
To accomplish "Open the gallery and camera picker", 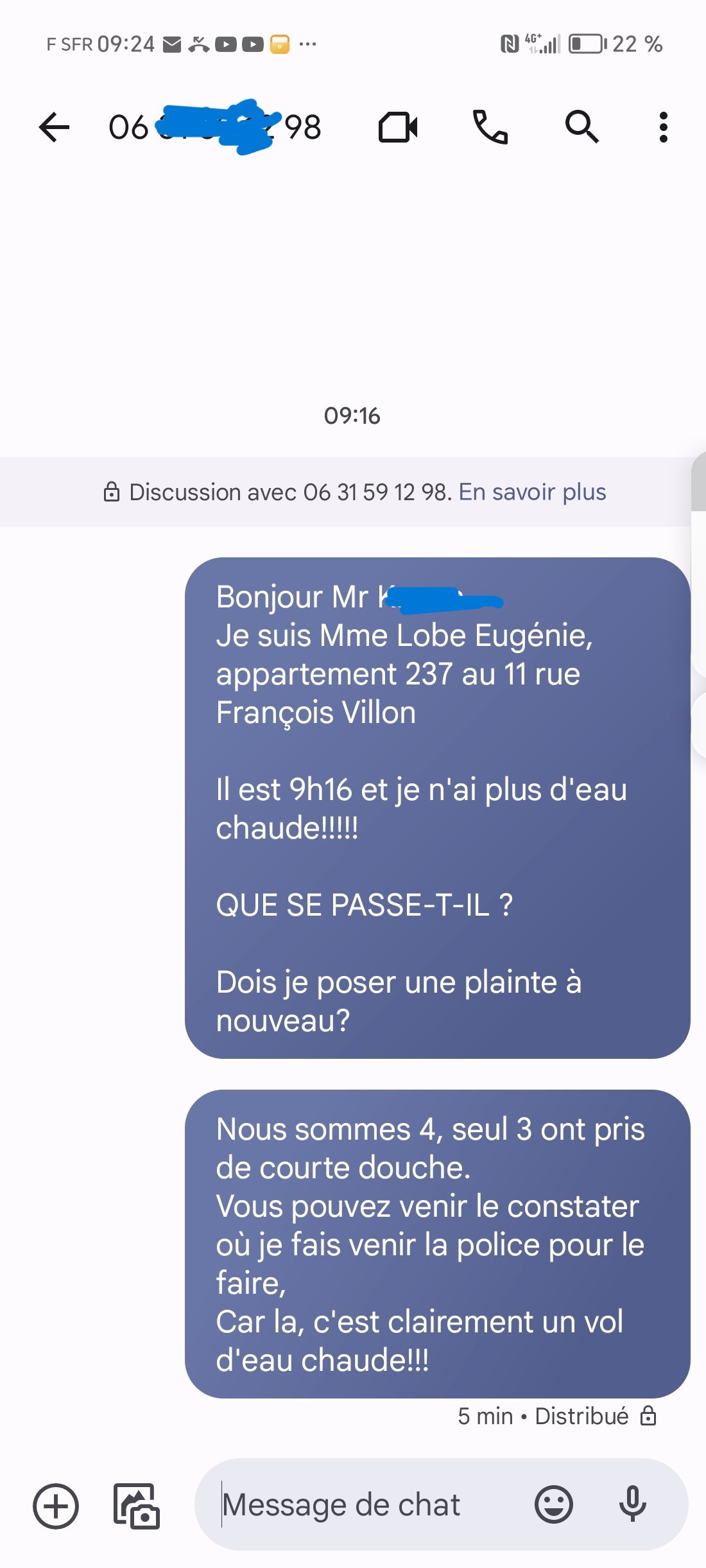I will [x=136, y=1506].
